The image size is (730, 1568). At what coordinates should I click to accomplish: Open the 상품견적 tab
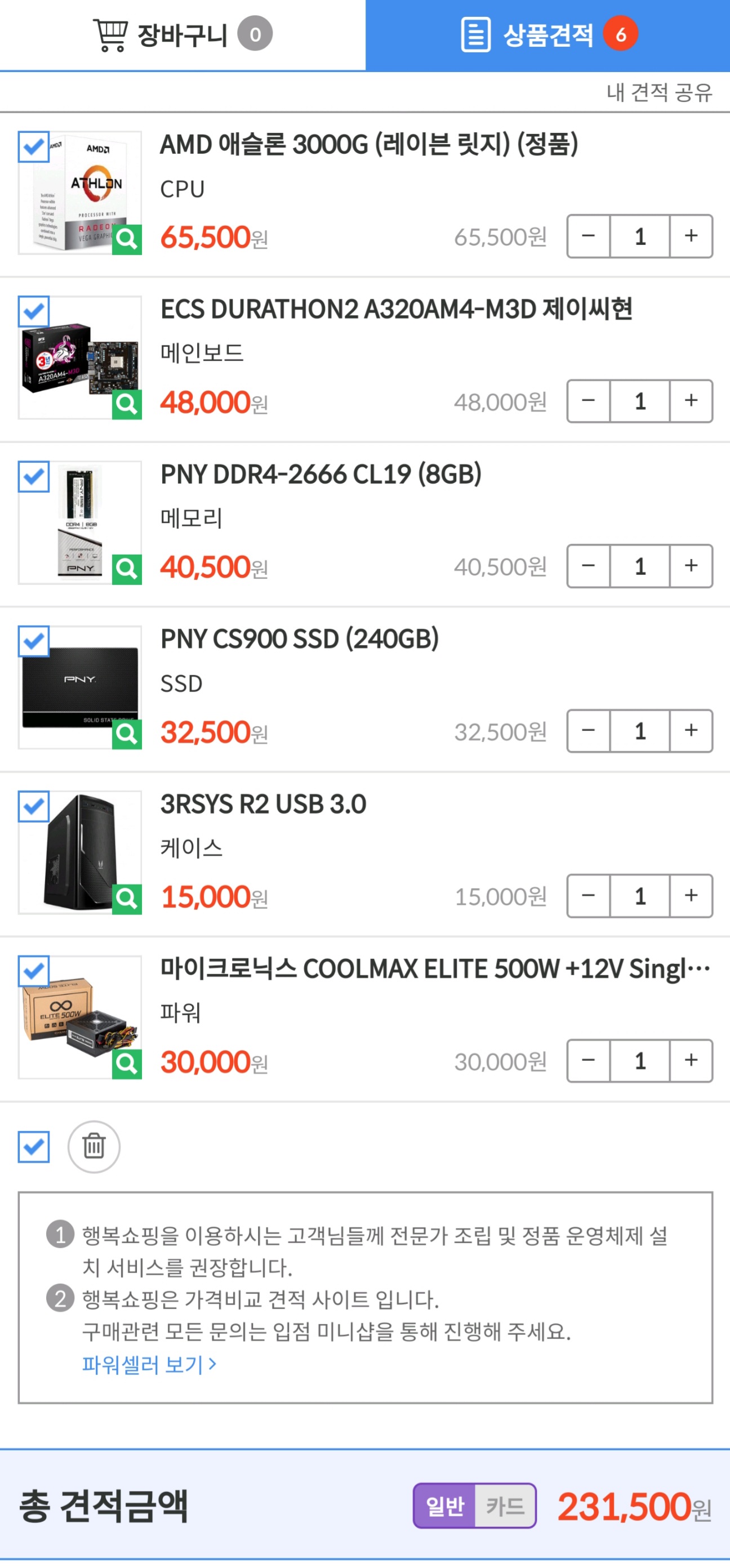tap(547, 35)
